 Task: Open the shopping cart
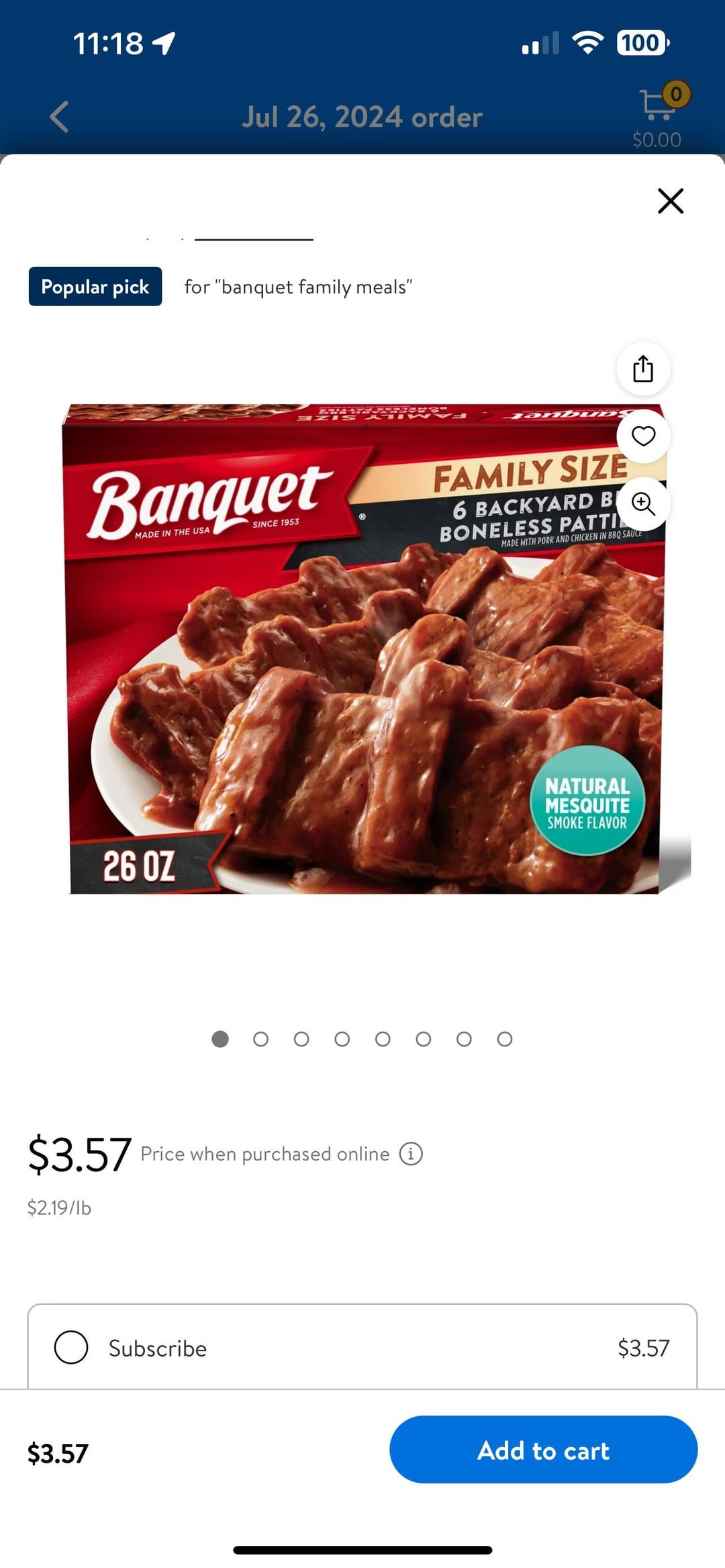tap(658, 107)
